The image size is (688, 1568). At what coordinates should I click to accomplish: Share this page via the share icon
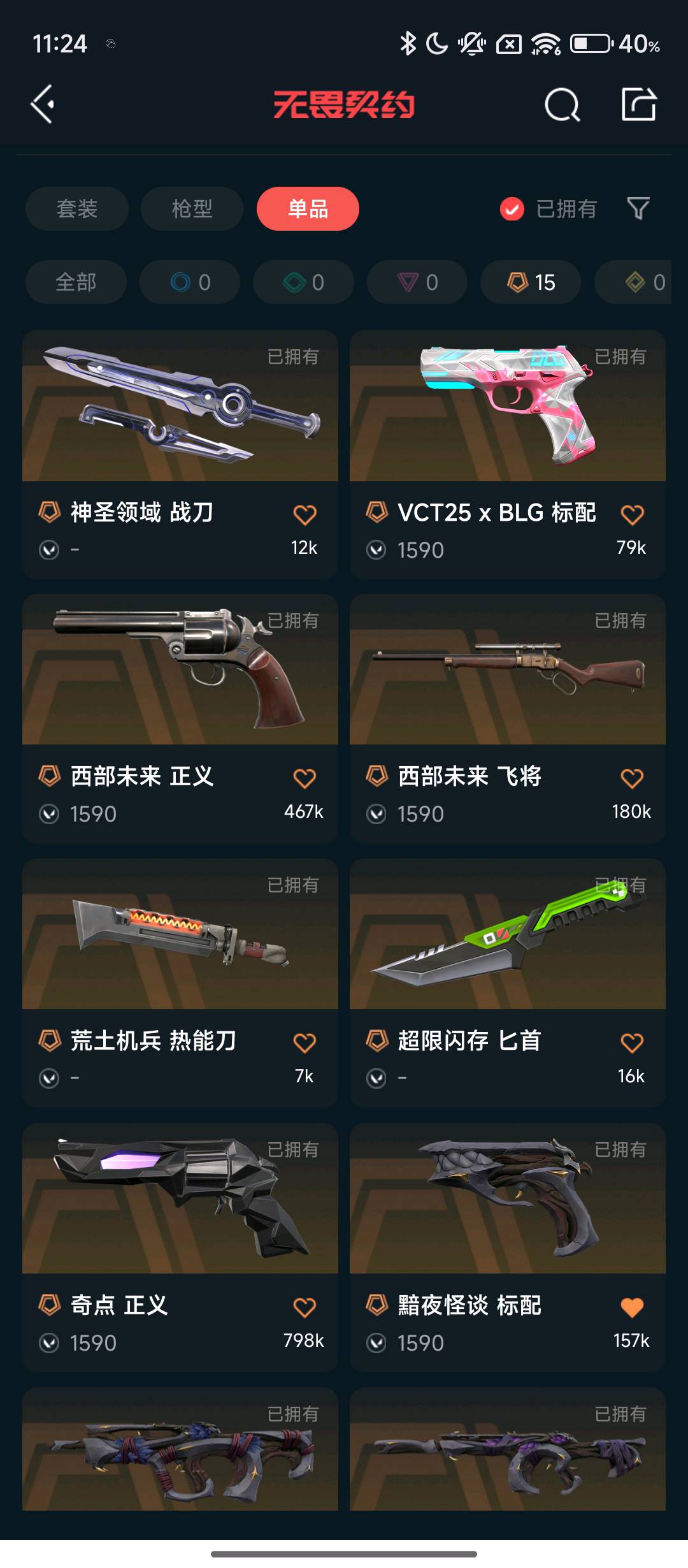pos(638,105)
